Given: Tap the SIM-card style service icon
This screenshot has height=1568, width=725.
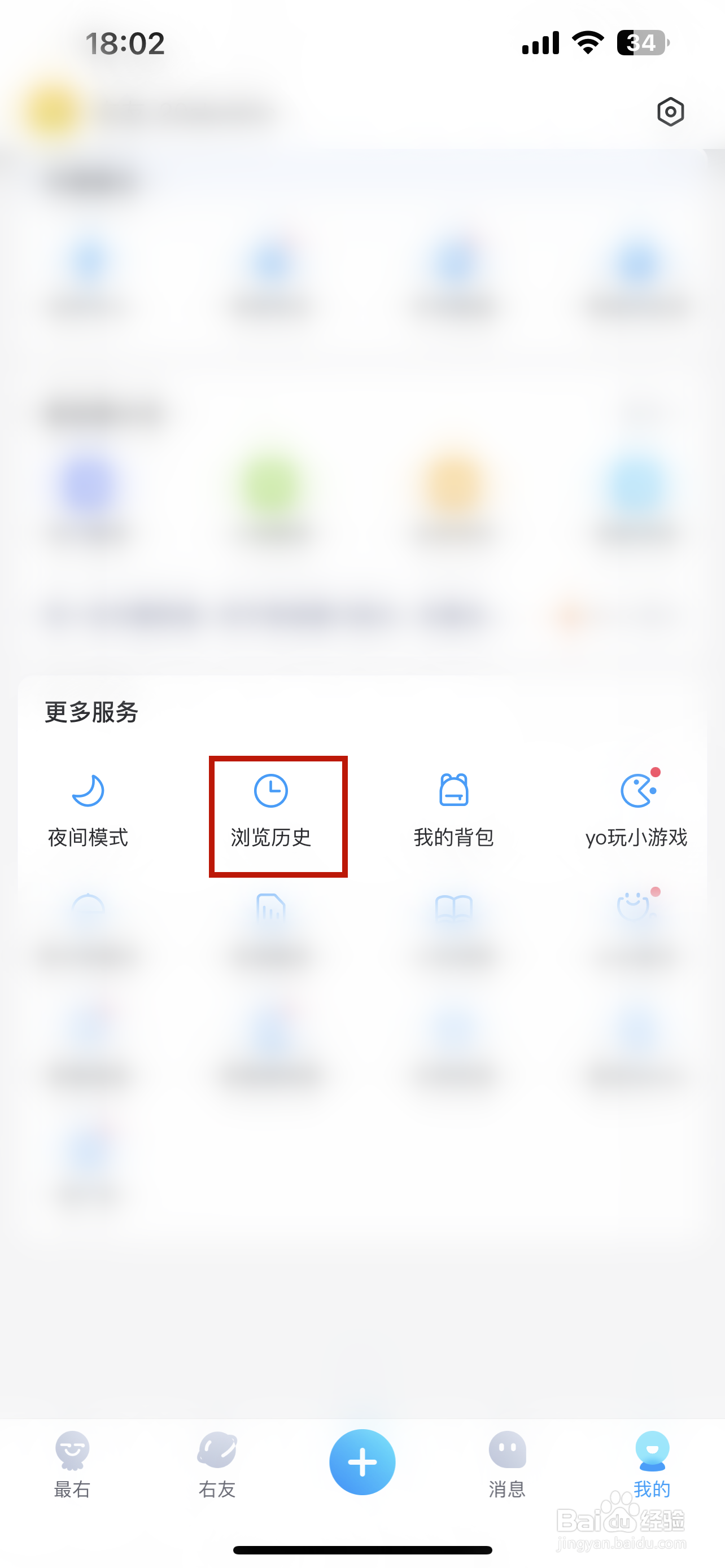Looking at the screenshot, I should (x=272, y=907).
